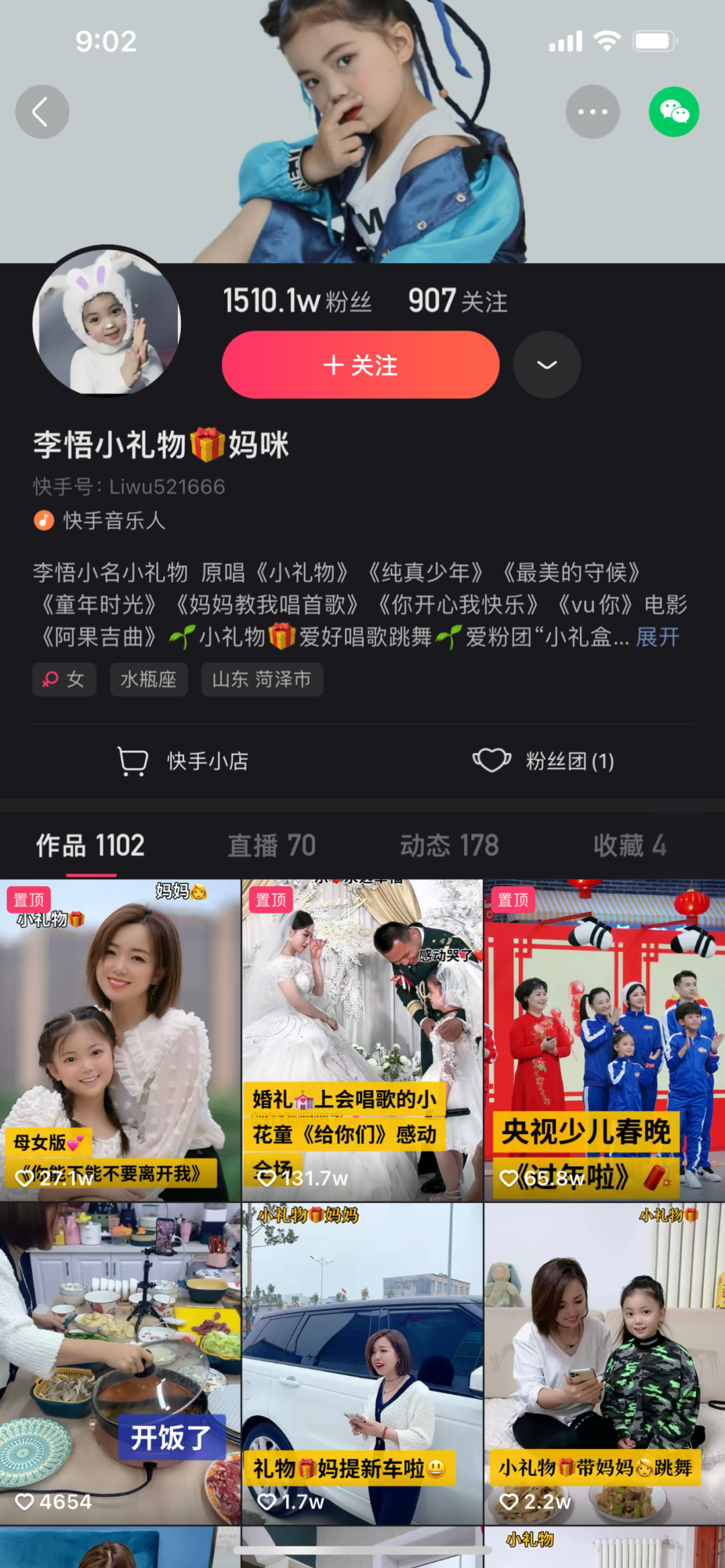The image size is (725, 1568).
Task: Expand the bio with 展开
Action: pyautogui.click(x=657, y=636)
